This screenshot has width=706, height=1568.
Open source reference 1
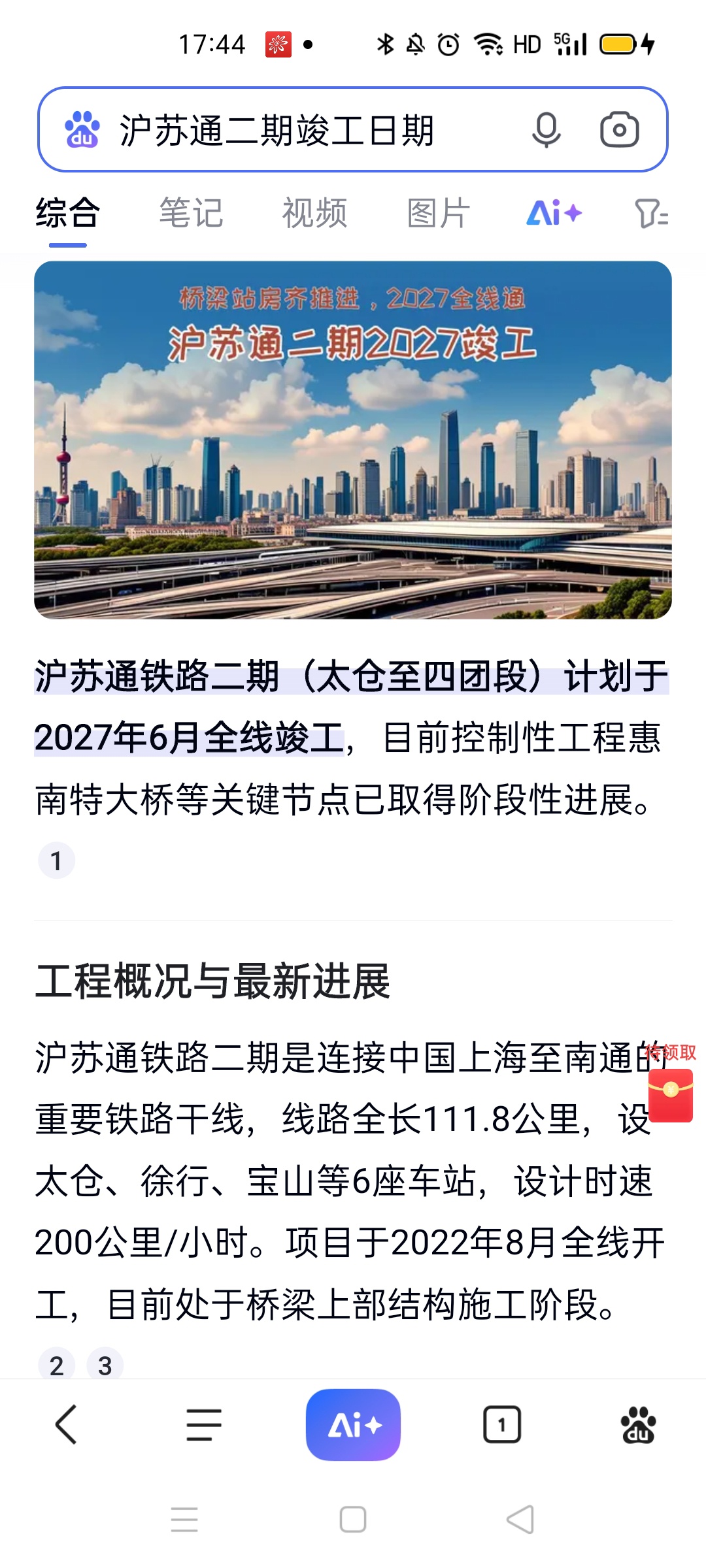pos(57,860)
